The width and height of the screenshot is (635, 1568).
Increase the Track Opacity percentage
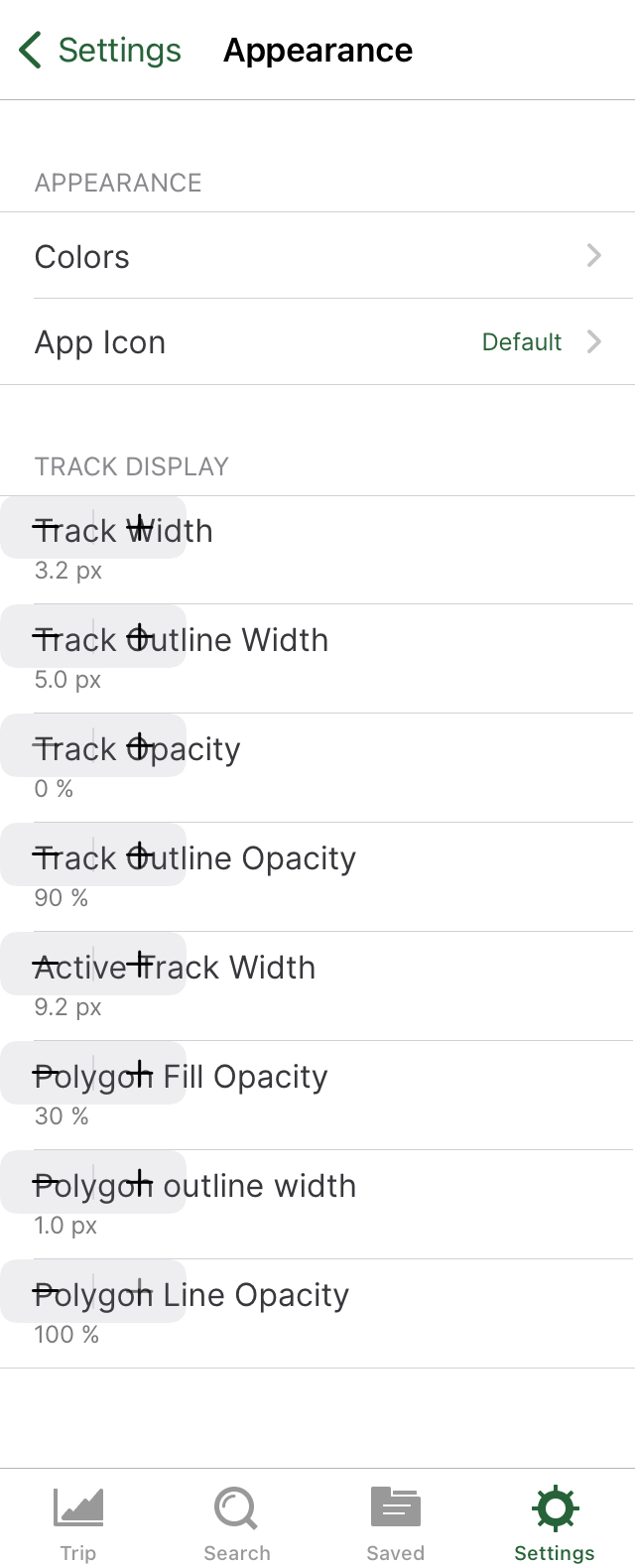[140, 746]
